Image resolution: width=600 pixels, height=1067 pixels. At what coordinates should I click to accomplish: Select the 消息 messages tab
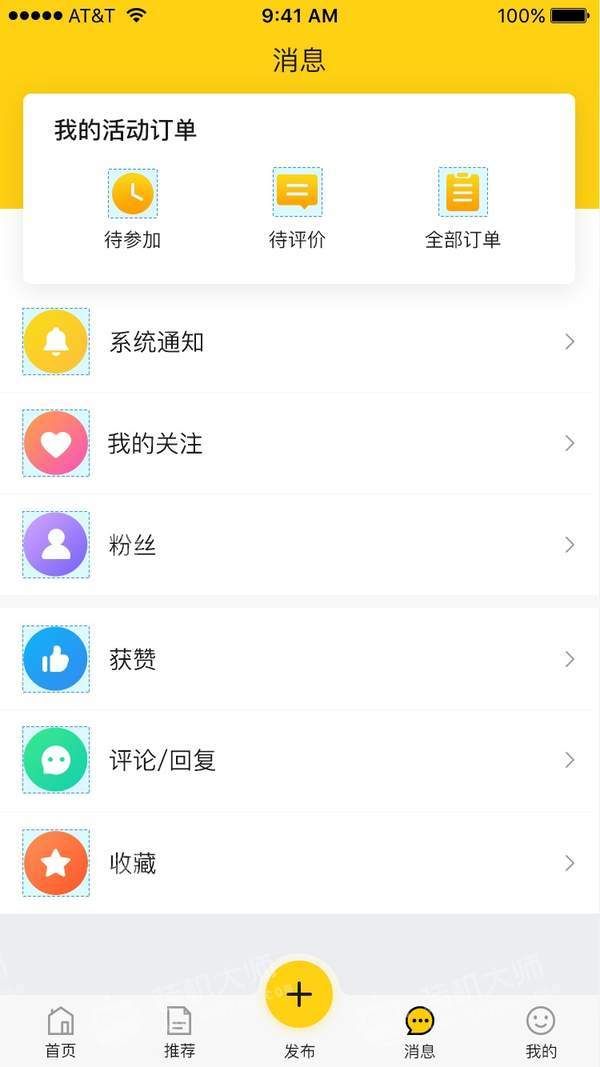coord(420,1032)
